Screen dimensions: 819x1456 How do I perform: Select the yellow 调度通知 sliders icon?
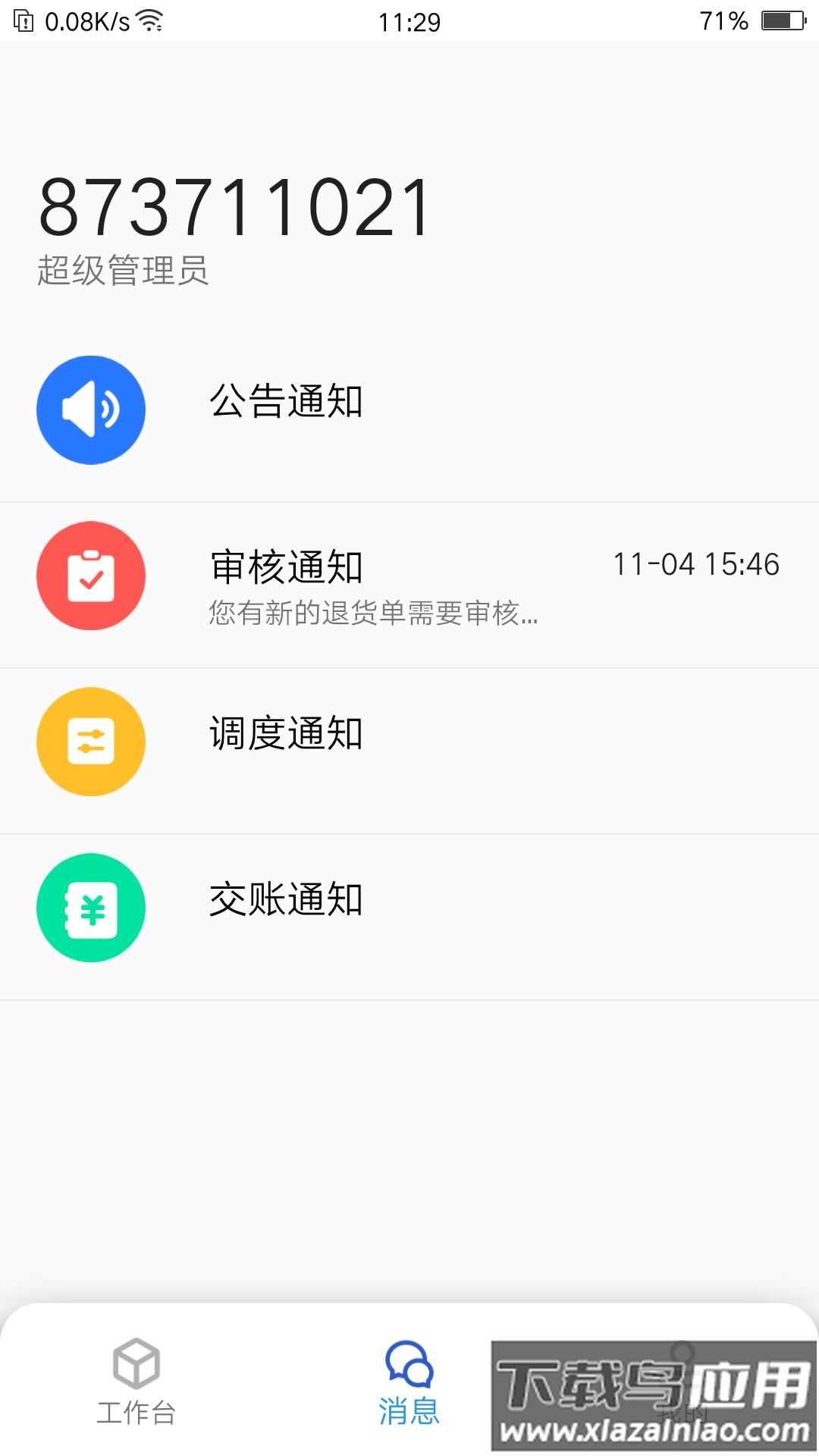click(x=91, y=742)
